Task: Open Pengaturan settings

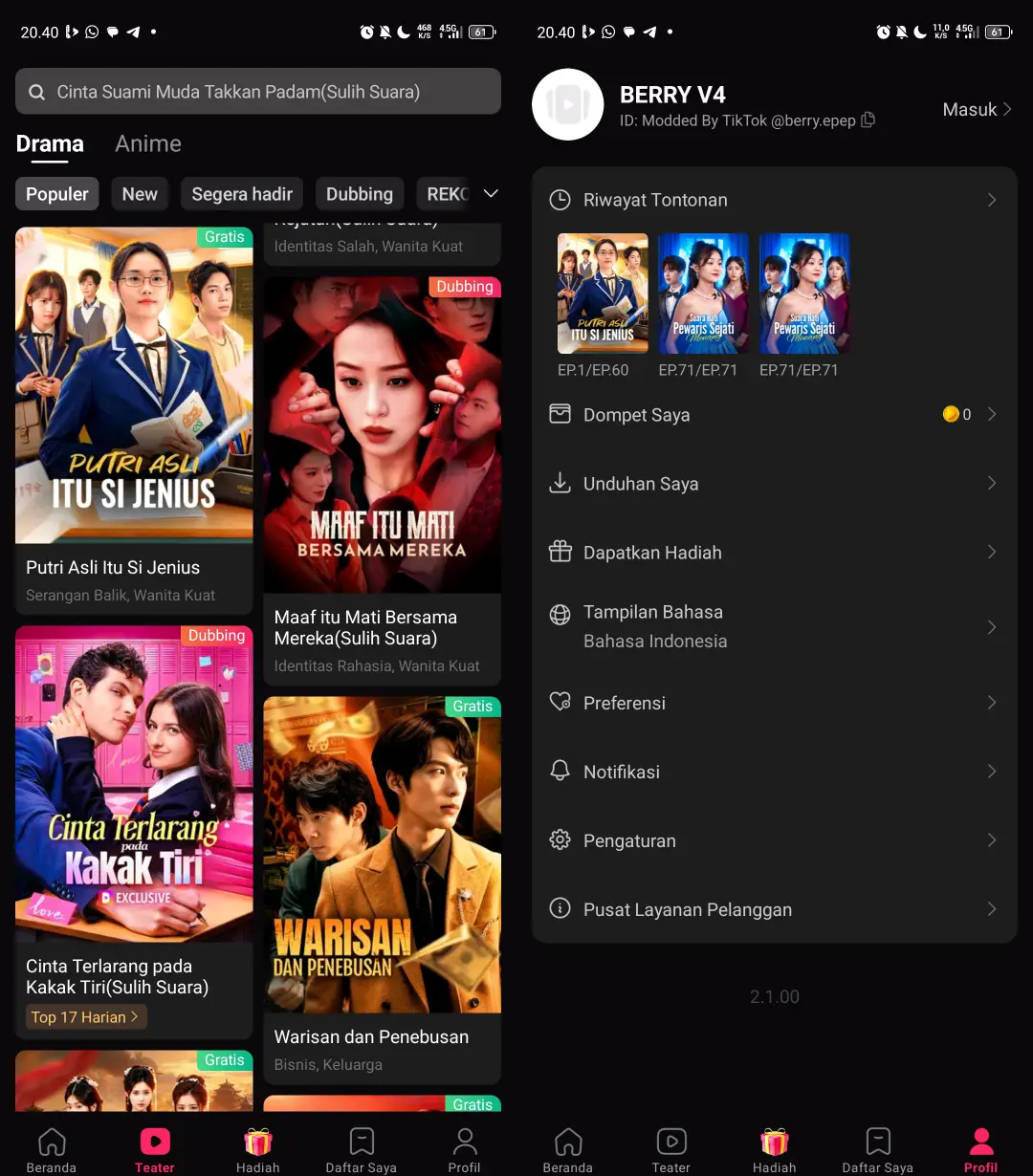Action: click(x=775, y=840)
